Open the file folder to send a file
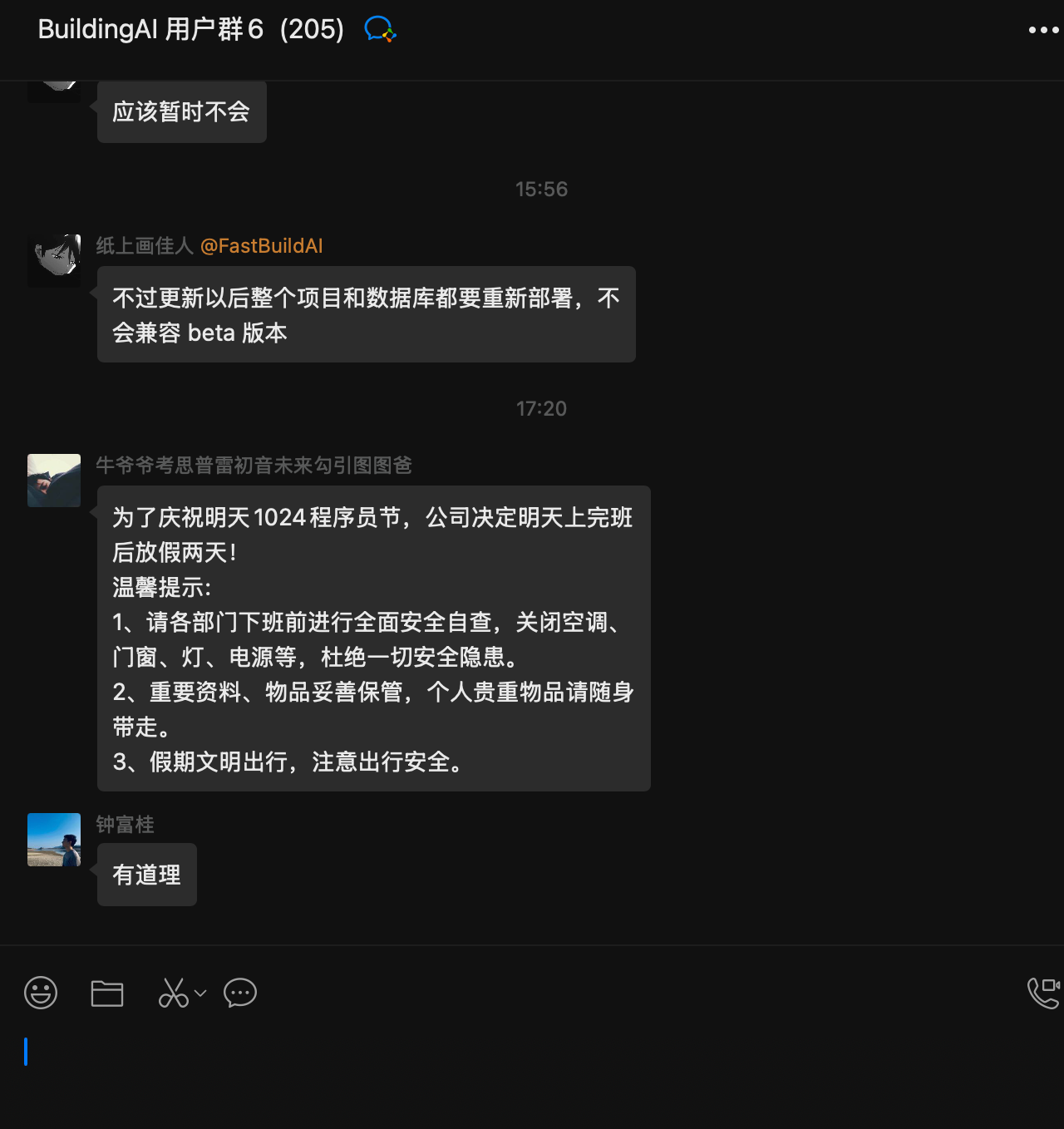This screenshot has width=1064, height=1129. click(107, 993)
